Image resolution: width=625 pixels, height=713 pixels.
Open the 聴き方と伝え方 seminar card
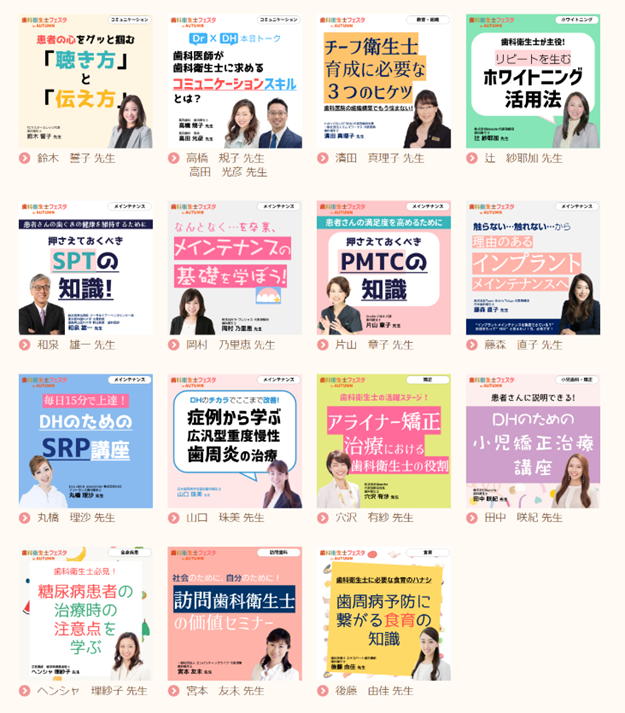85,80
